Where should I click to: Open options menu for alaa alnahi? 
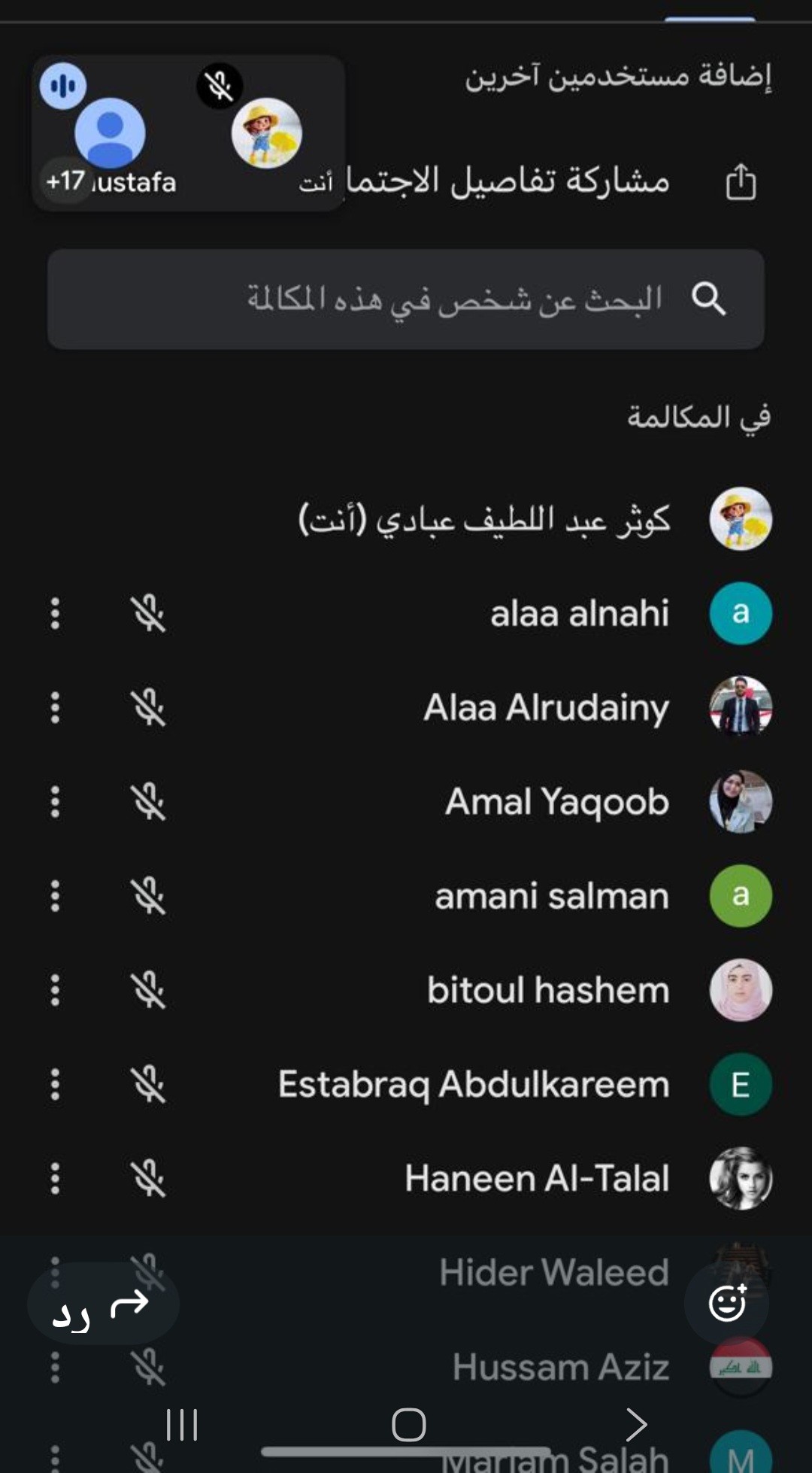pyautogui.click(x=55, y=614)
